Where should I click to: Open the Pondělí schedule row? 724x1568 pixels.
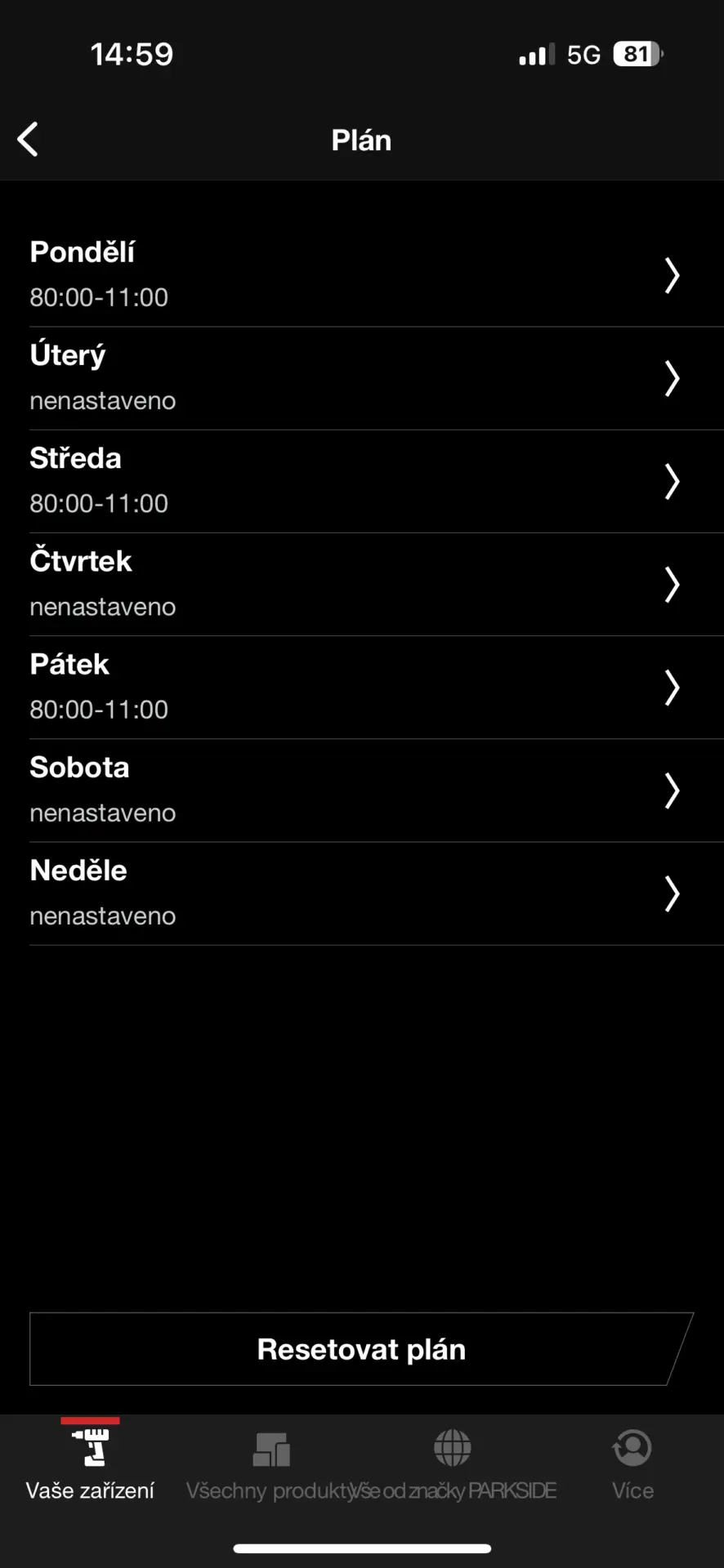[362, 276]
